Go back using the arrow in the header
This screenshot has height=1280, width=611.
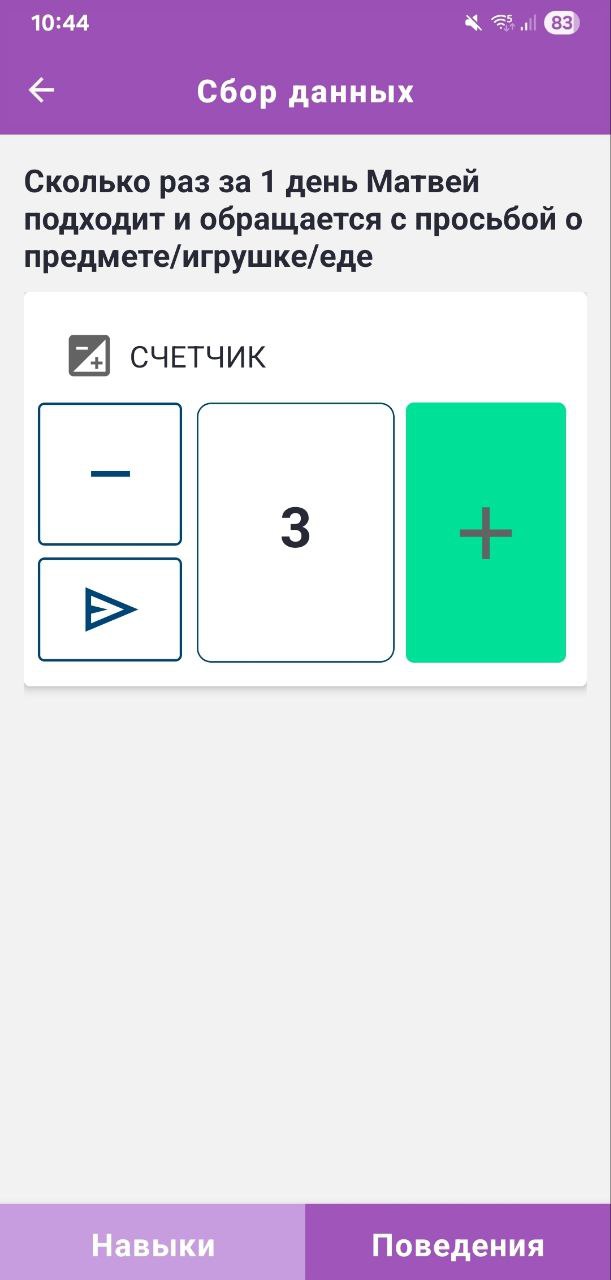(41, 91)
